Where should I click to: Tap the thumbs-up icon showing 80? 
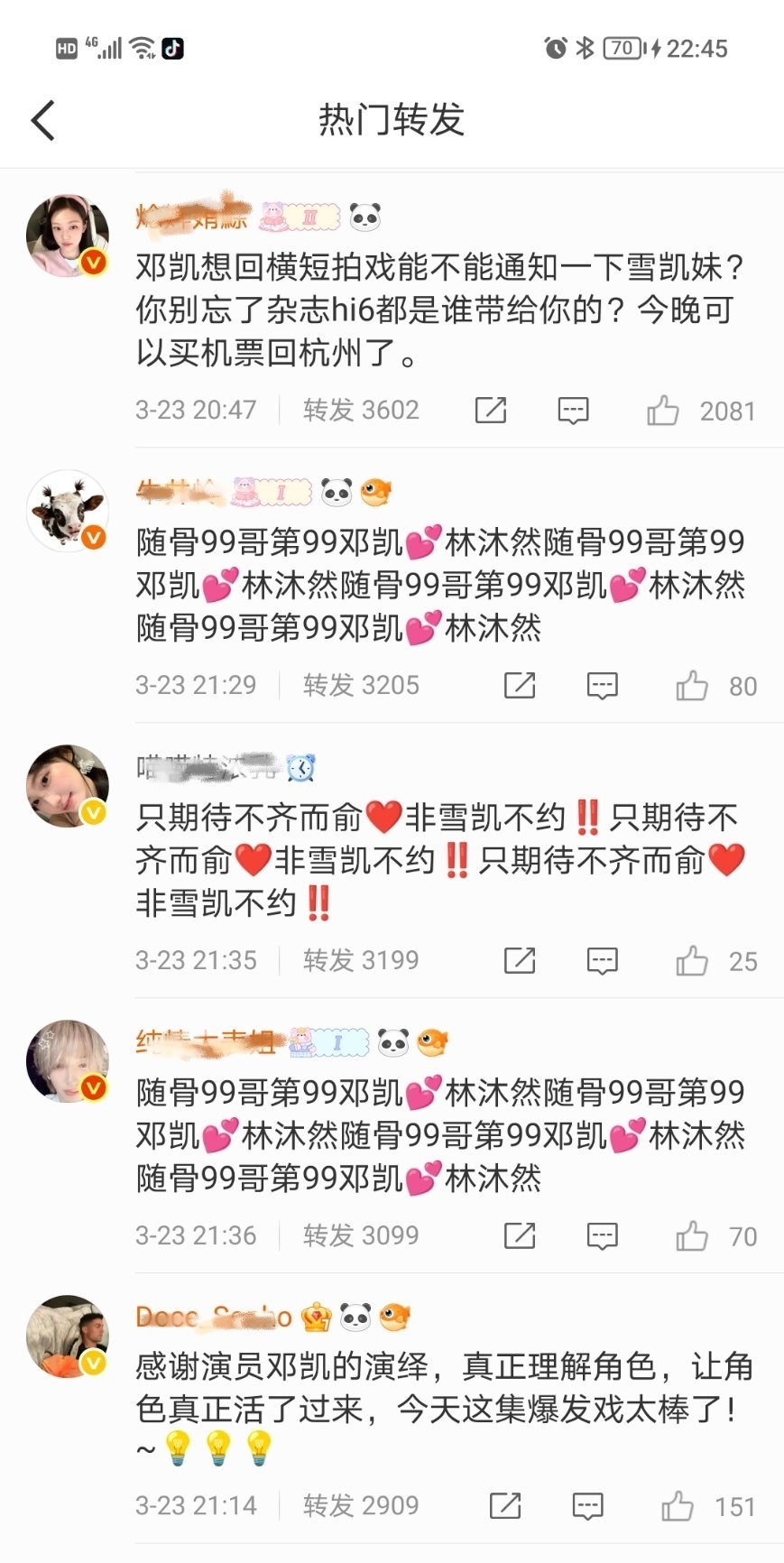pyautogui.click(x=690, y=686)
